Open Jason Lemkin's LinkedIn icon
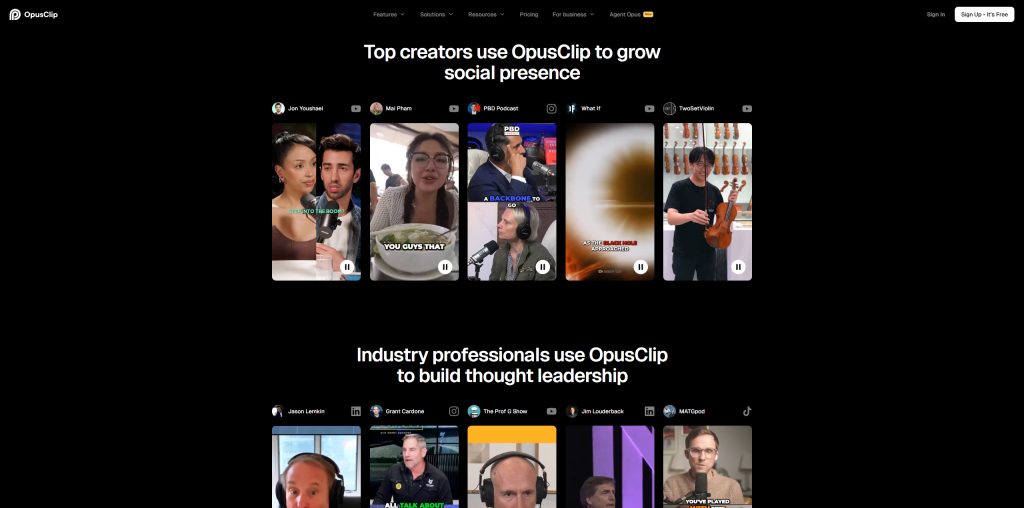Image resolution: width=1024 pixels, height=508 pixels. (x=356, y=411)
